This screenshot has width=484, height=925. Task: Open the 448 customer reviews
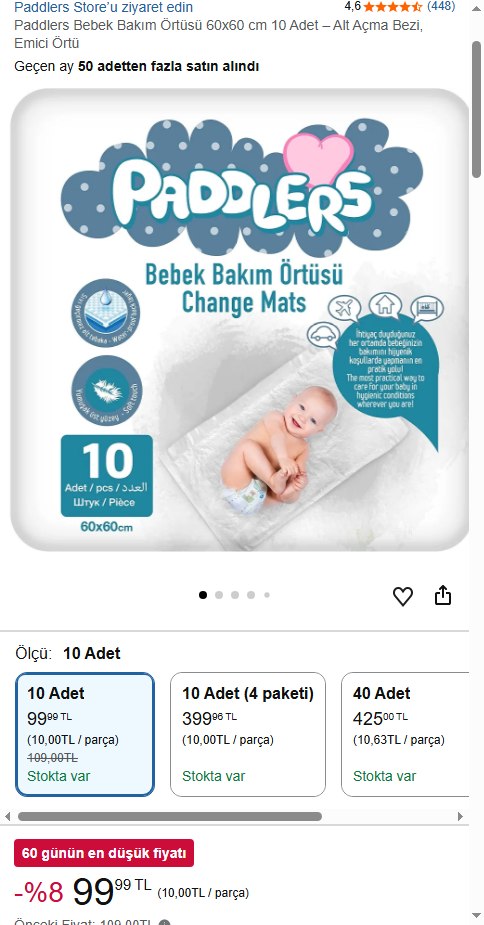point(441,6)
